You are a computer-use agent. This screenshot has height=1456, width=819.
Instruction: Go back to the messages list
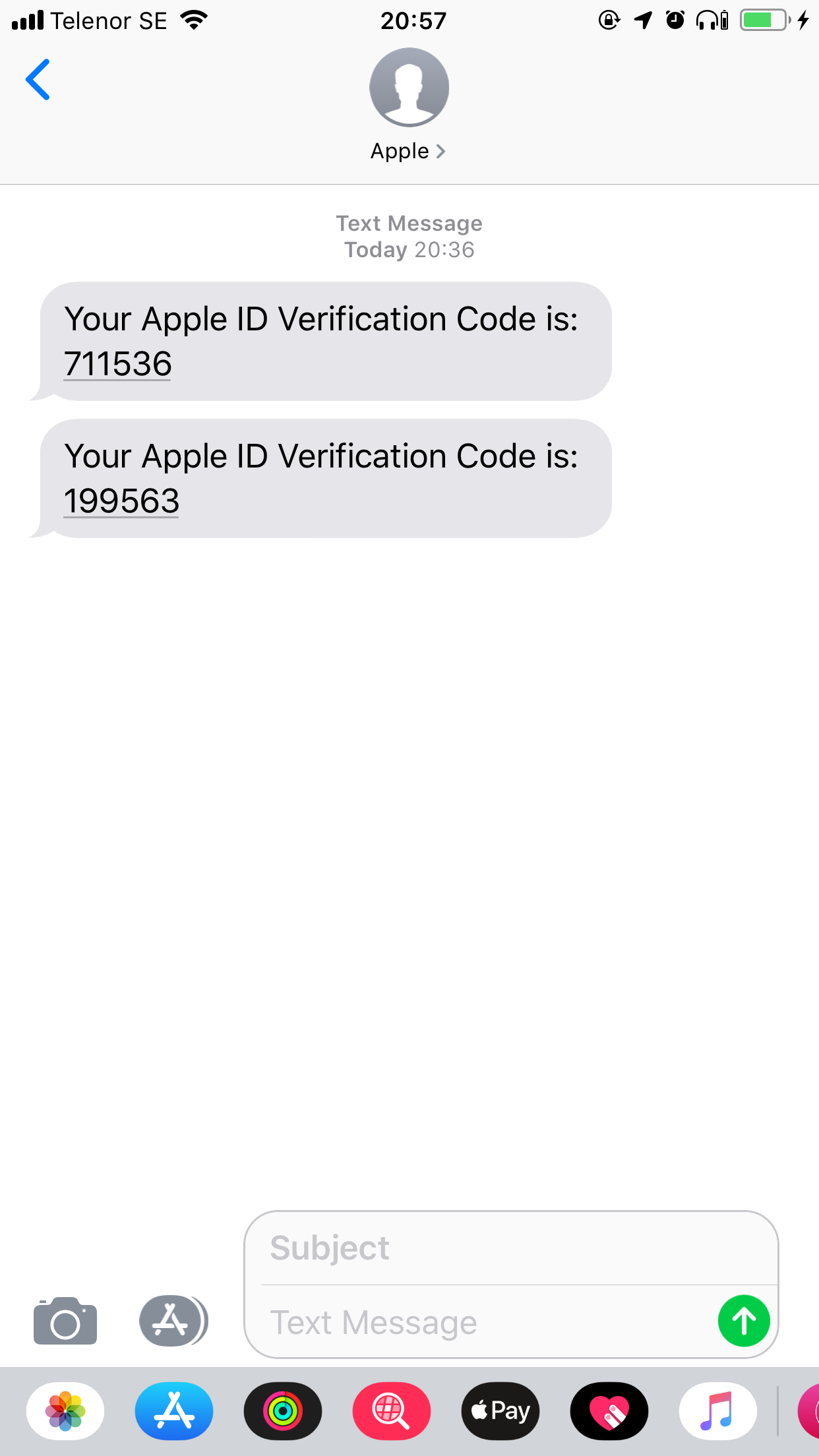pyautogui.click(x=38, y=80)
